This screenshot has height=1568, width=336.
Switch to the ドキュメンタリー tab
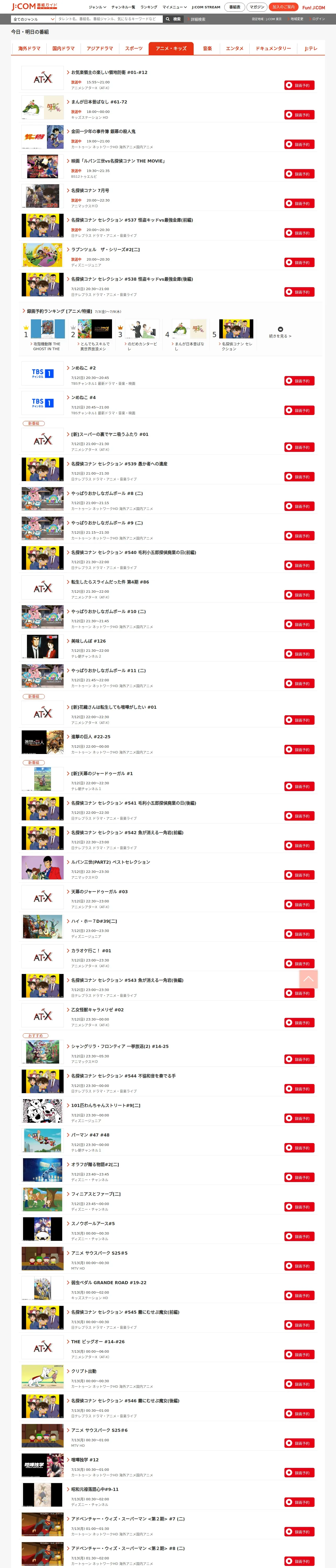pyautogui.click(x=273, y=48)
